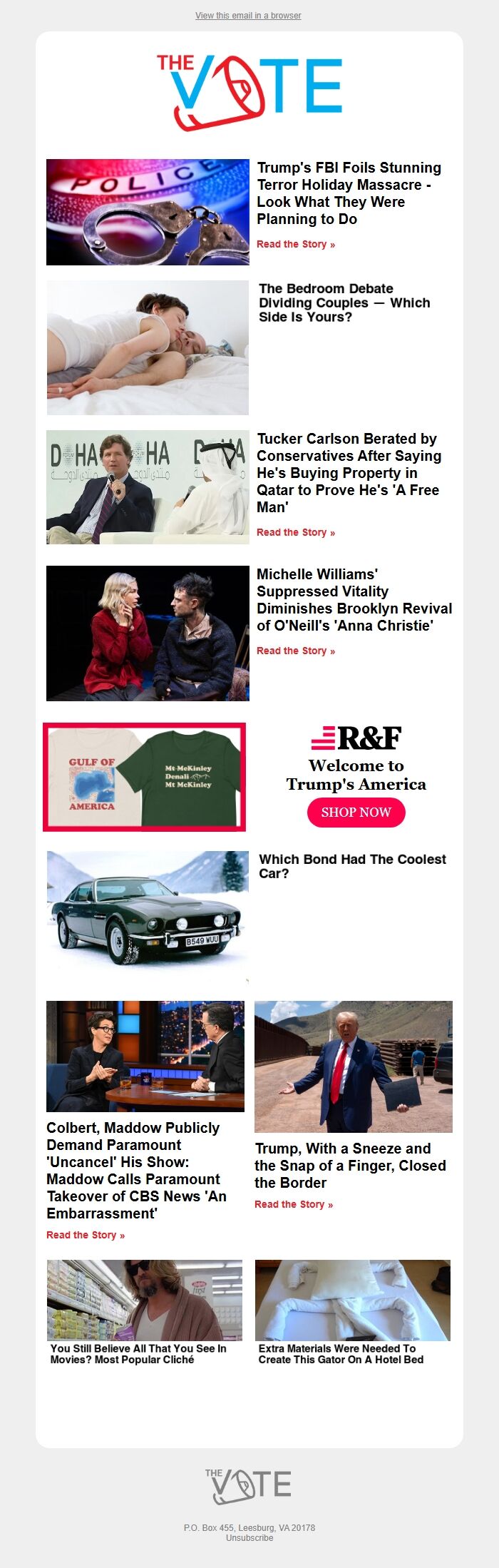Read the Story on Trump closing the border
Image resolution: width=499 pixels, height=1568 pixels.
point(294,1204)
